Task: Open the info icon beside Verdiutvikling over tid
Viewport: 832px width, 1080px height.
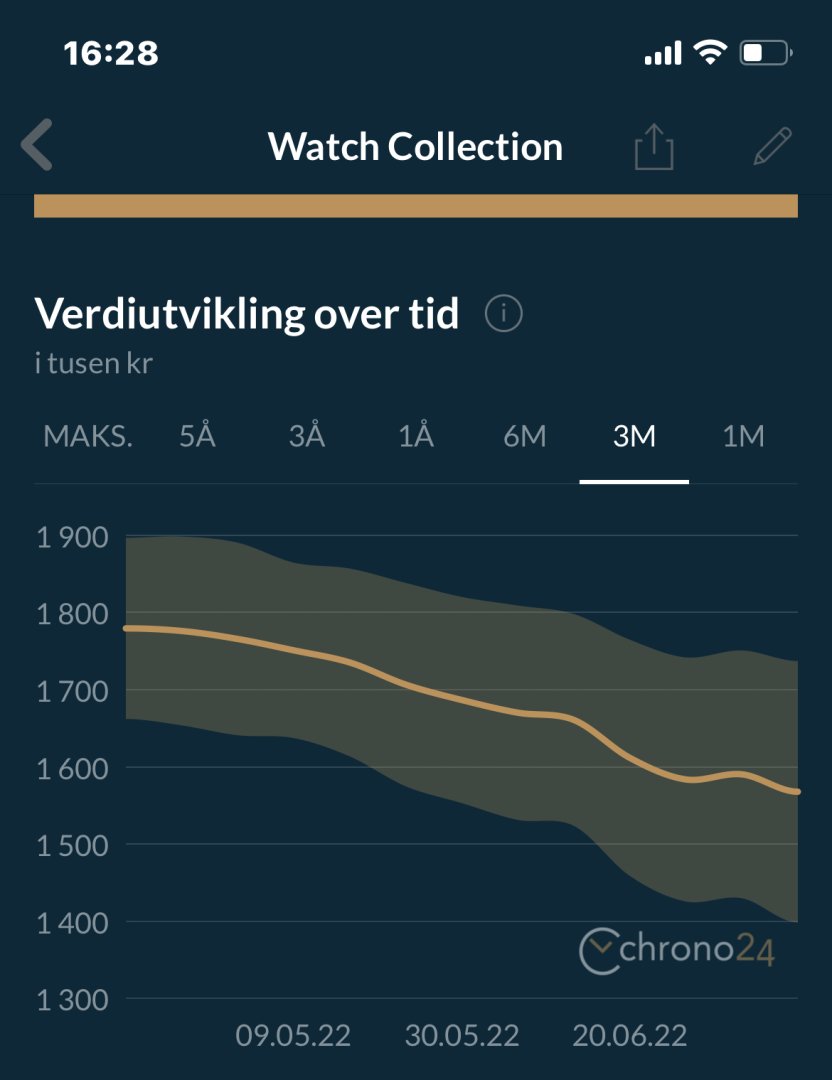Action: [x=504, y=314]
